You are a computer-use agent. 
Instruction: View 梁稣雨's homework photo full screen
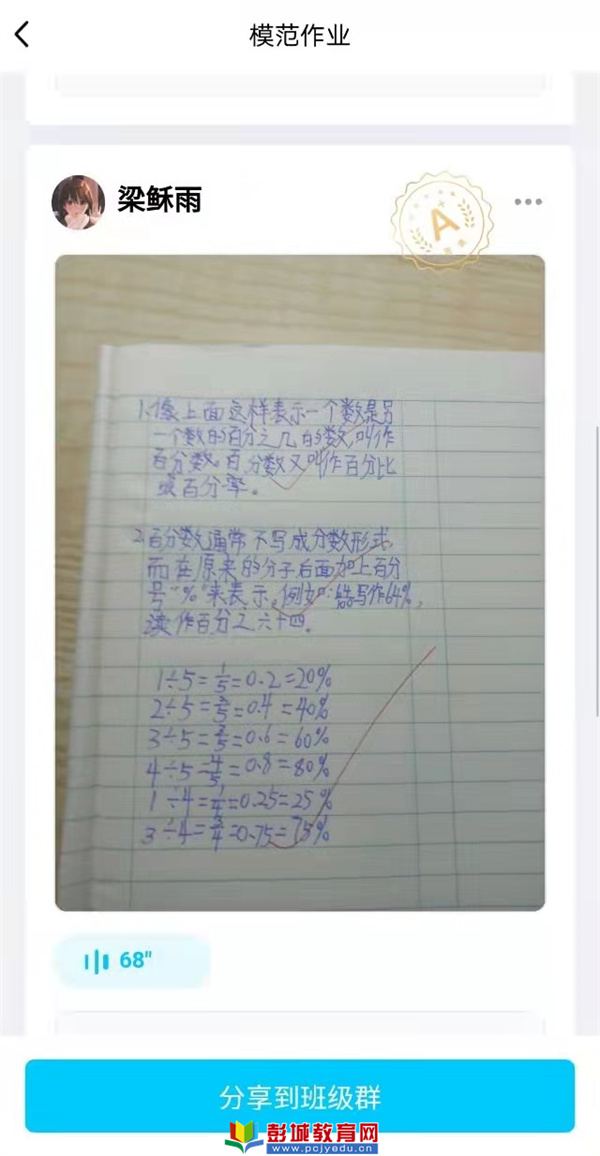tap(300, 582)
